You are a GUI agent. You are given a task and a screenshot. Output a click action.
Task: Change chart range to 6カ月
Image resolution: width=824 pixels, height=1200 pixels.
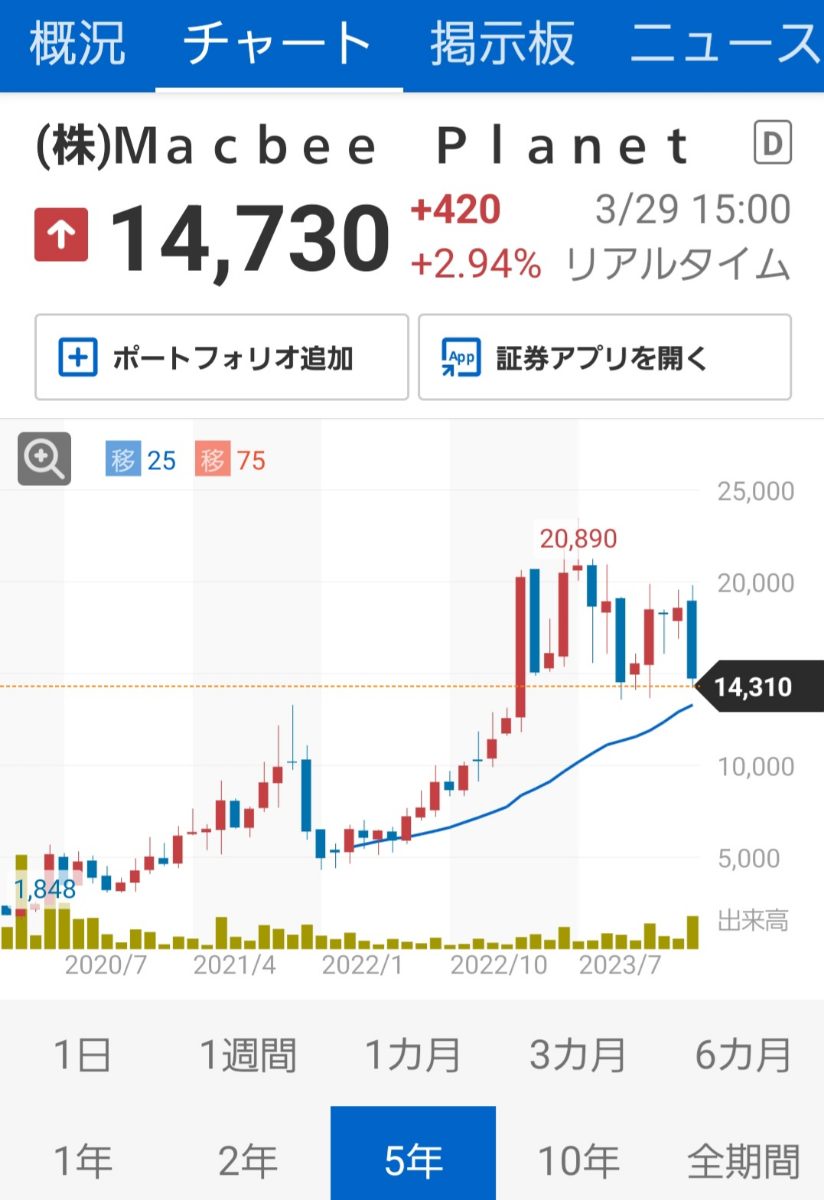click(x=743, y=1056)
